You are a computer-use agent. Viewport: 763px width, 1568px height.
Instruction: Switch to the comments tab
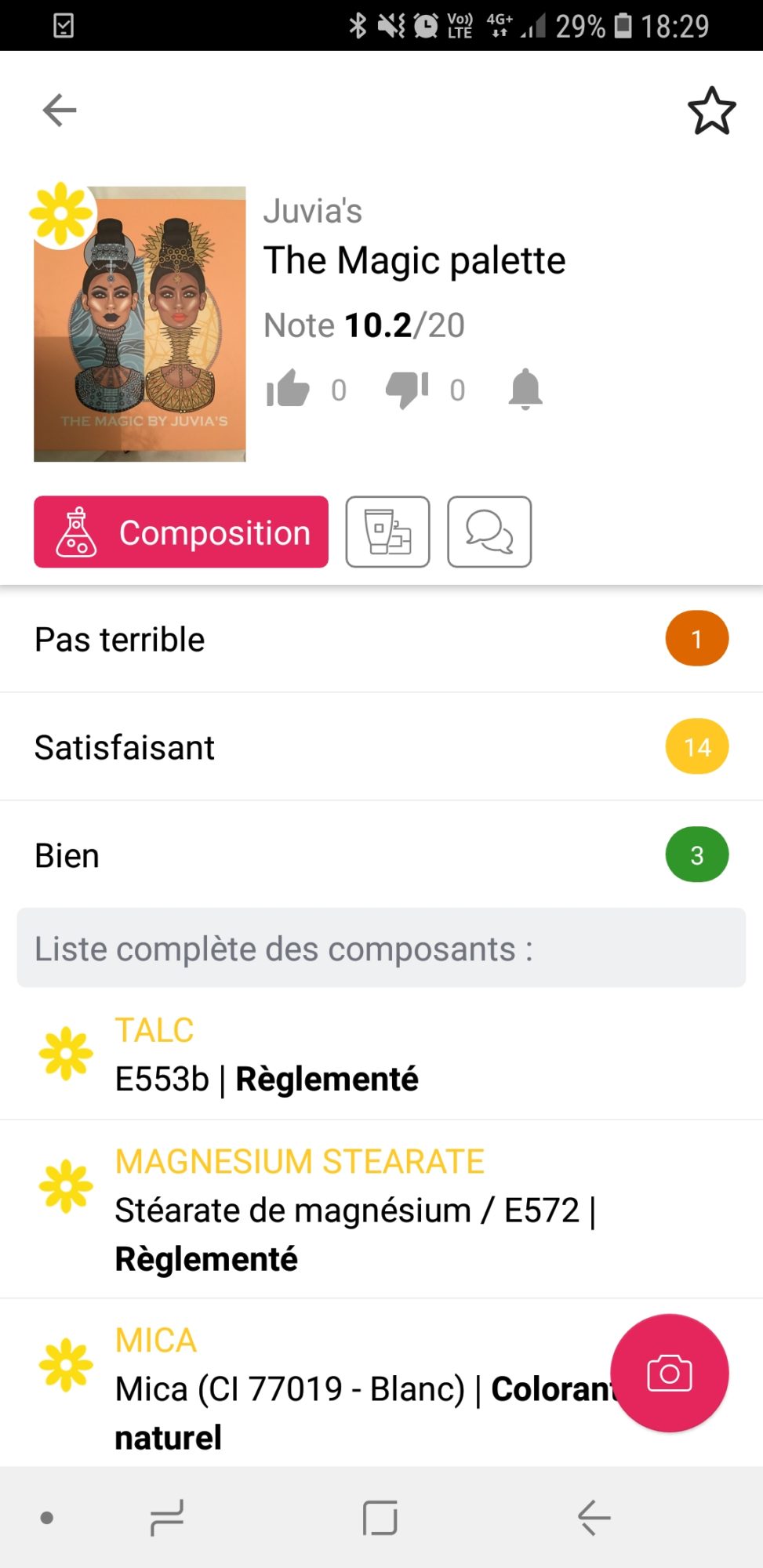pos(489,532)
